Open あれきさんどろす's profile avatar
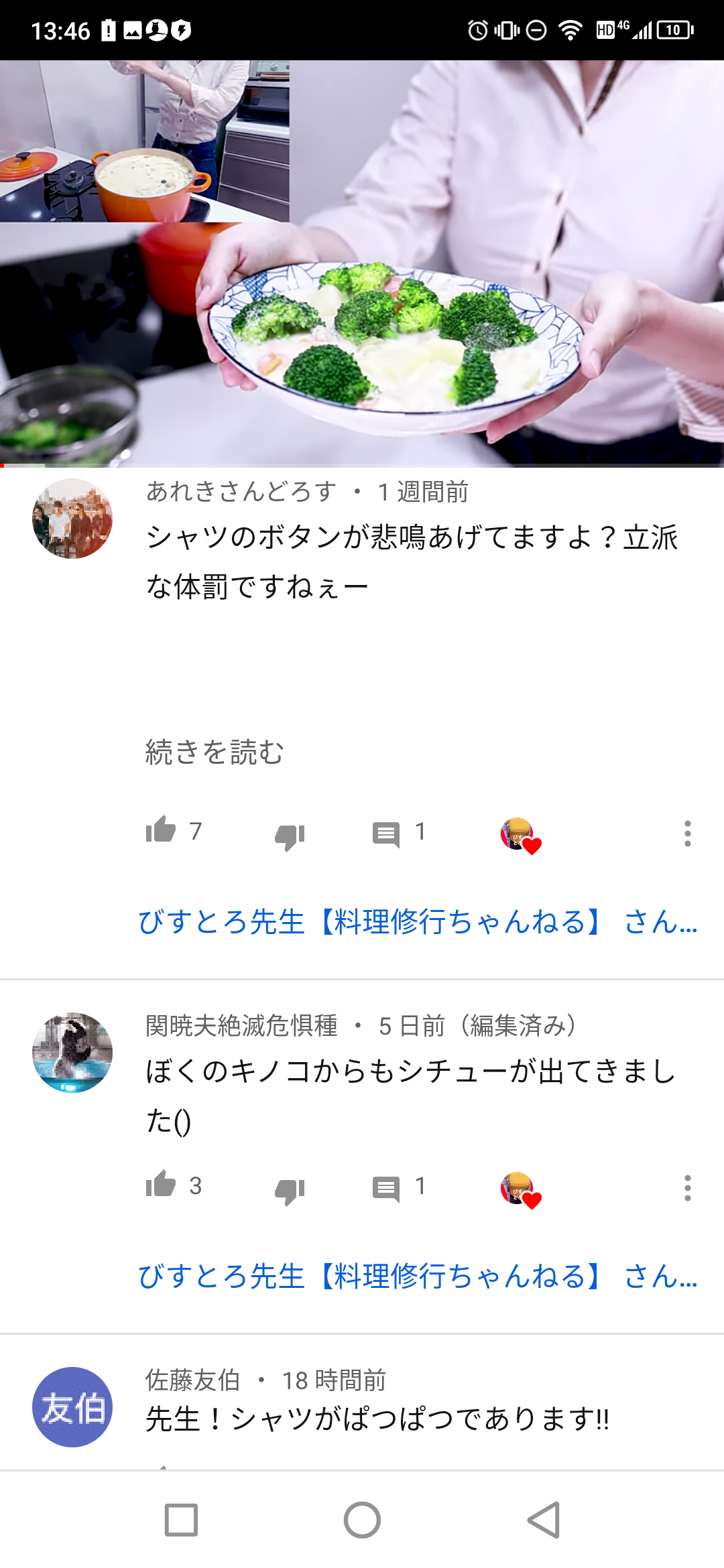Screen dimensions: 724x1568 72,519
